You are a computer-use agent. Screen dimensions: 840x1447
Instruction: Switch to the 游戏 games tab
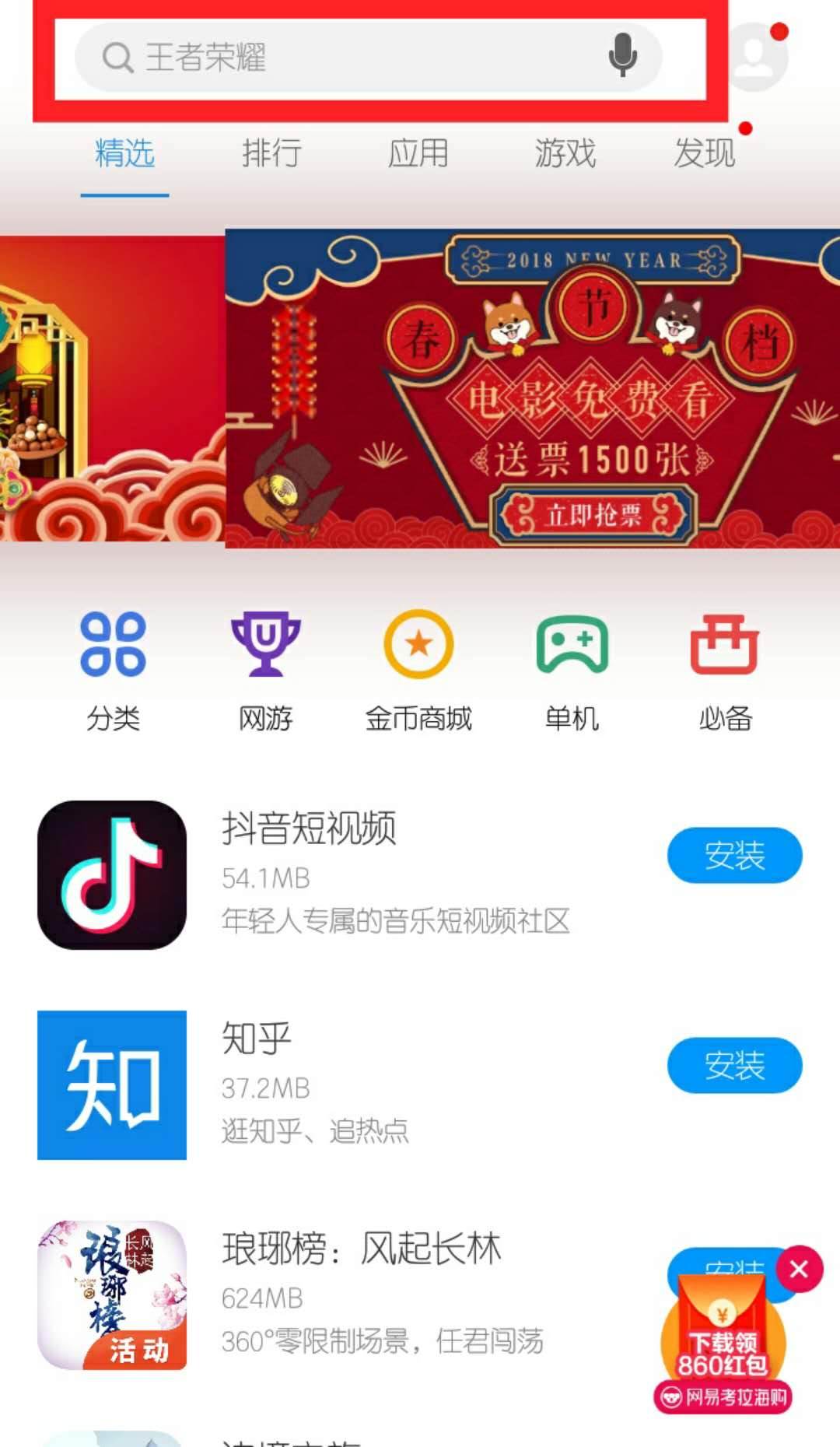pyautogui.click(x=567, y=154)
